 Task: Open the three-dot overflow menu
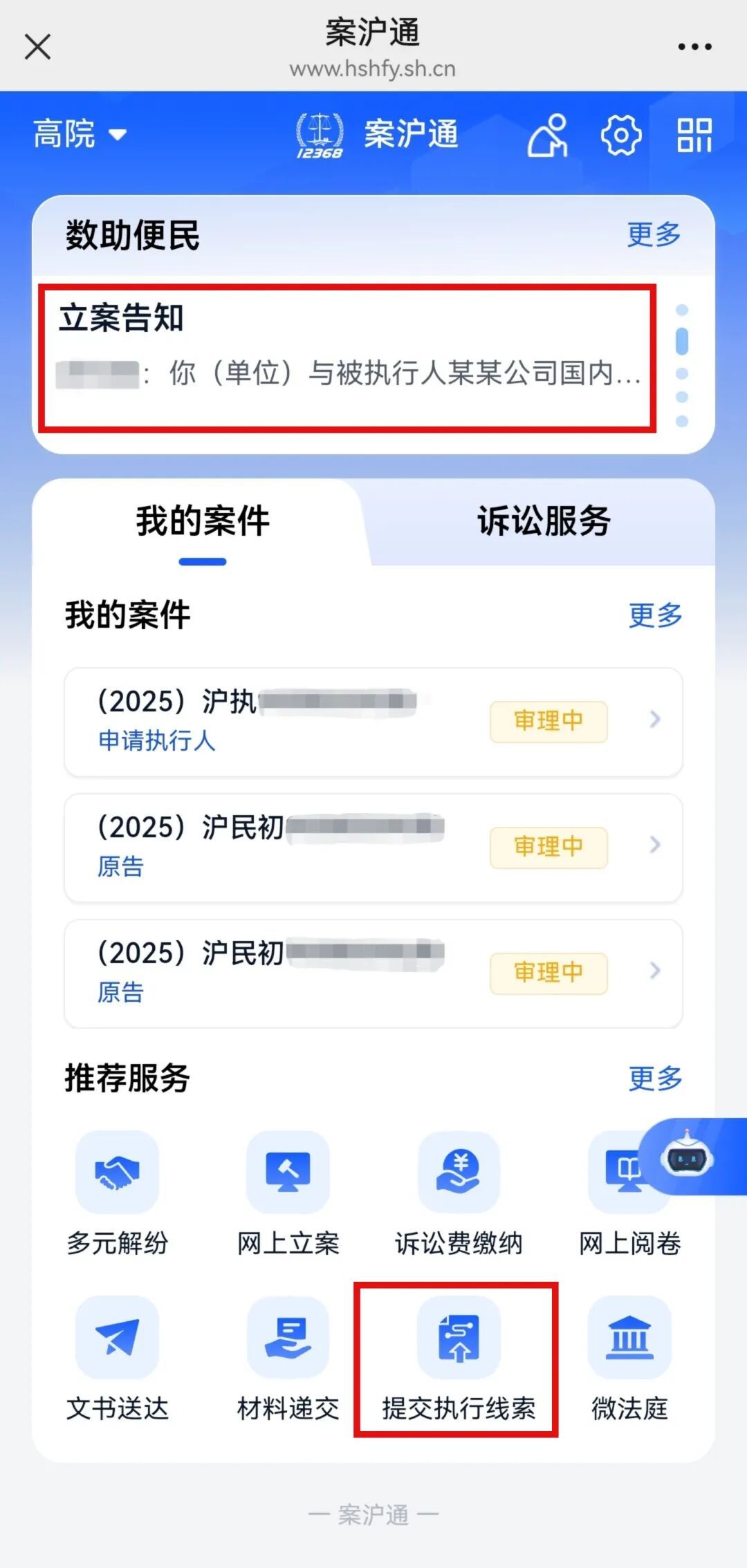[694, 47]
